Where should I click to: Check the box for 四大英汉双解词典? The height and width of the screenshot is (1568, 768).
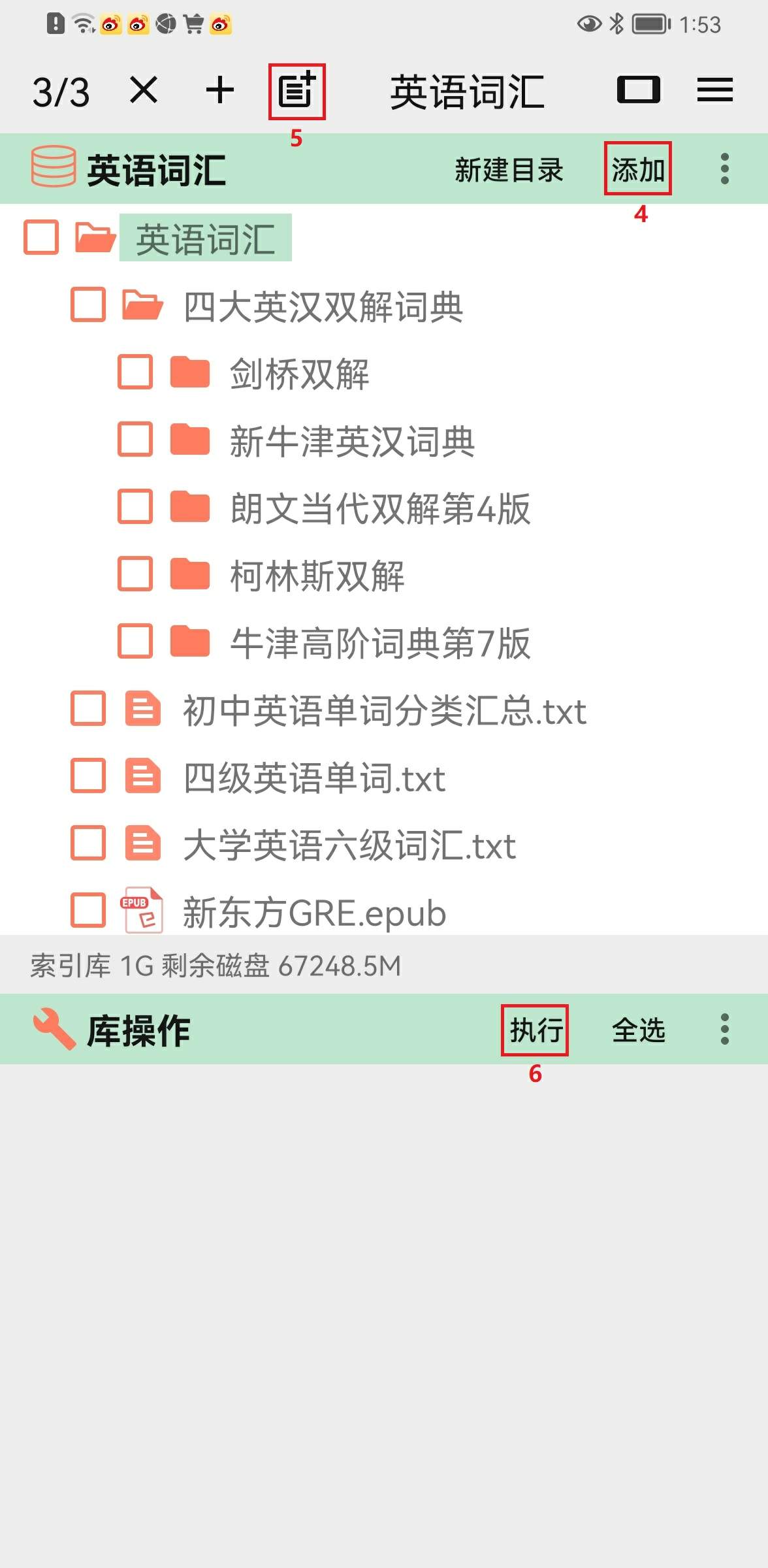point(88,305)
